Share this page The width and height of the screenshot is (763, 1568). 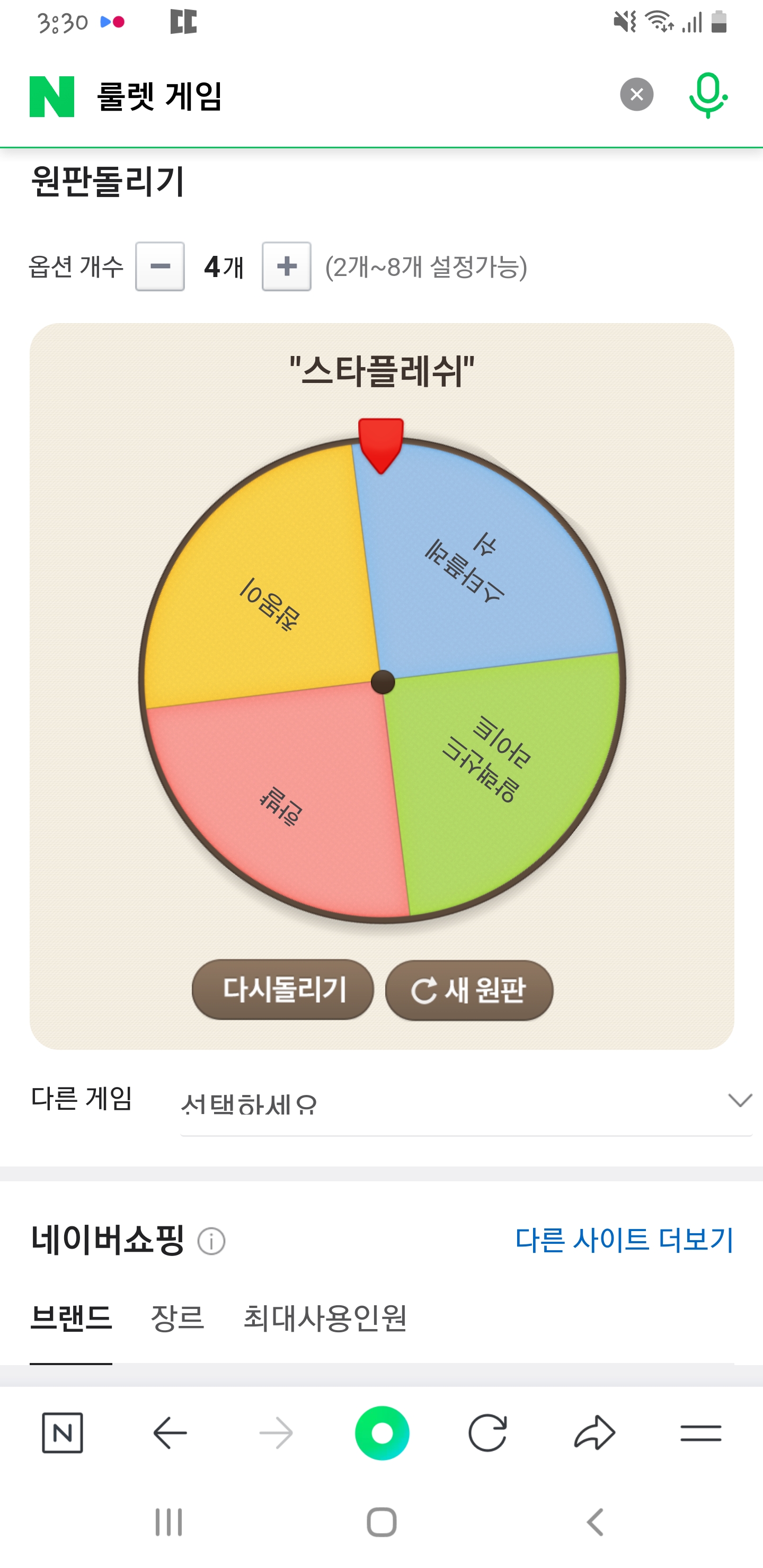(x=595, y=1433)
